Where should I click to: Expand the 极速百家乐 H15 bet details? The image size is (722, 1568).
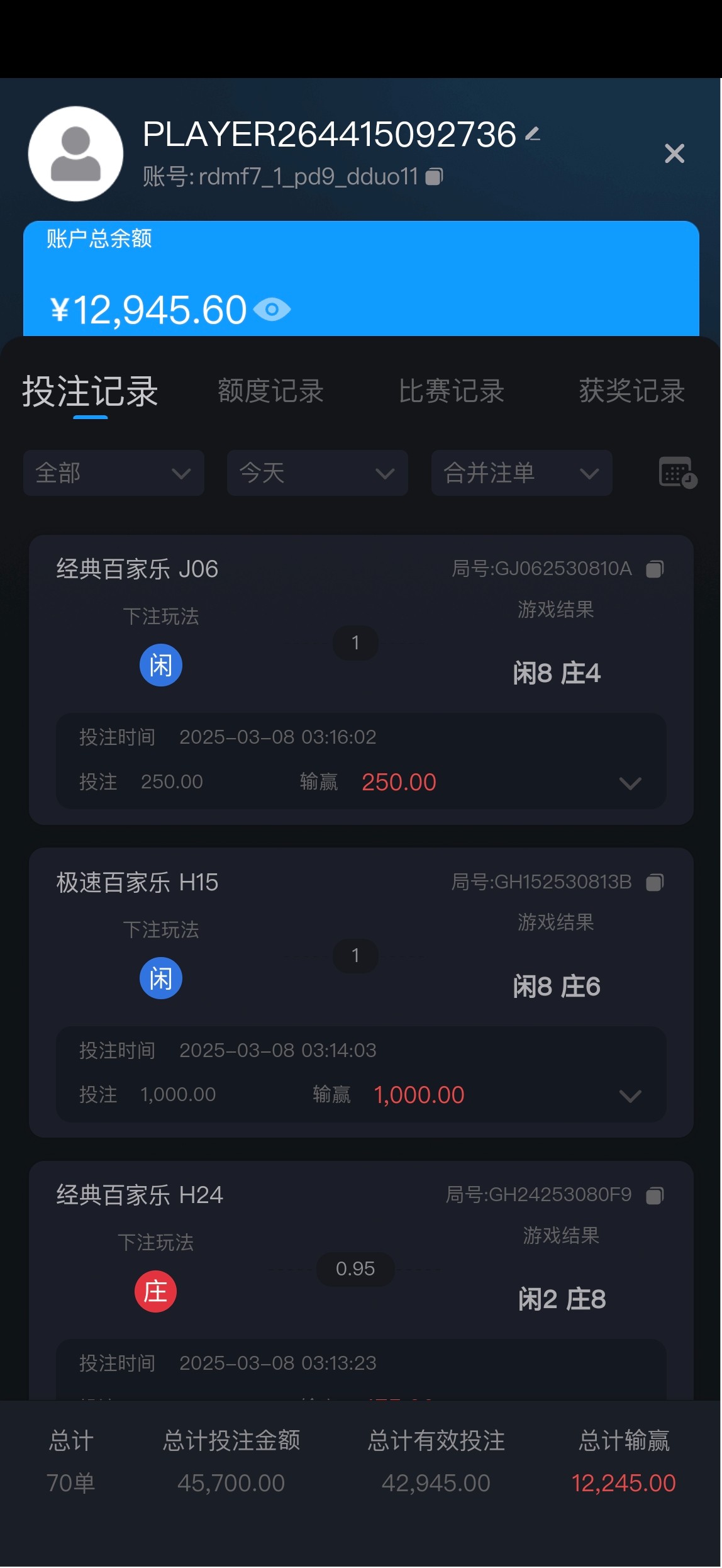click(x=630, y=1096)
